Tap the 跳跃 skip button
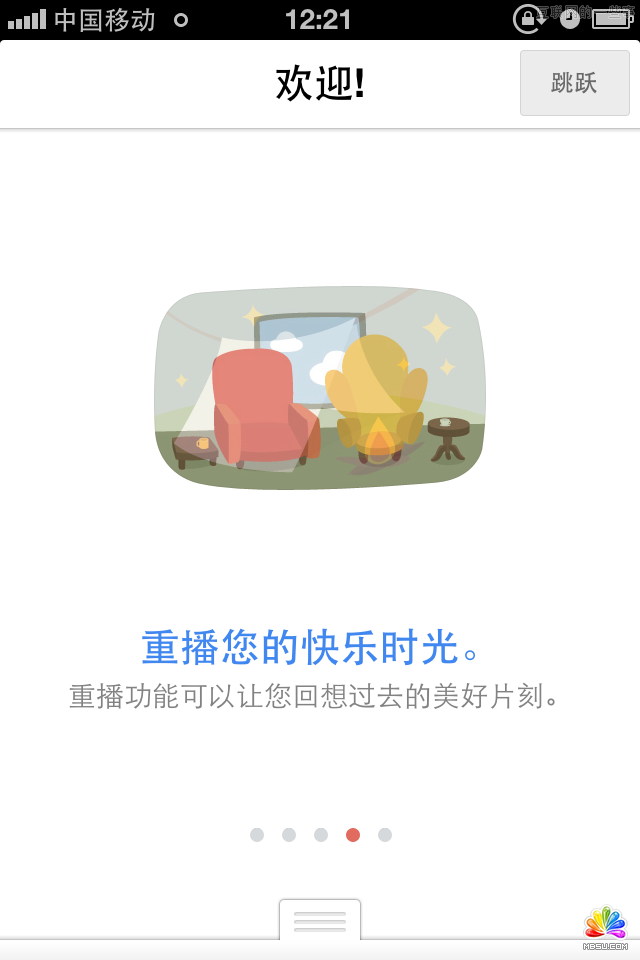Screen dimensions: 640x960 tap(574, 83)
